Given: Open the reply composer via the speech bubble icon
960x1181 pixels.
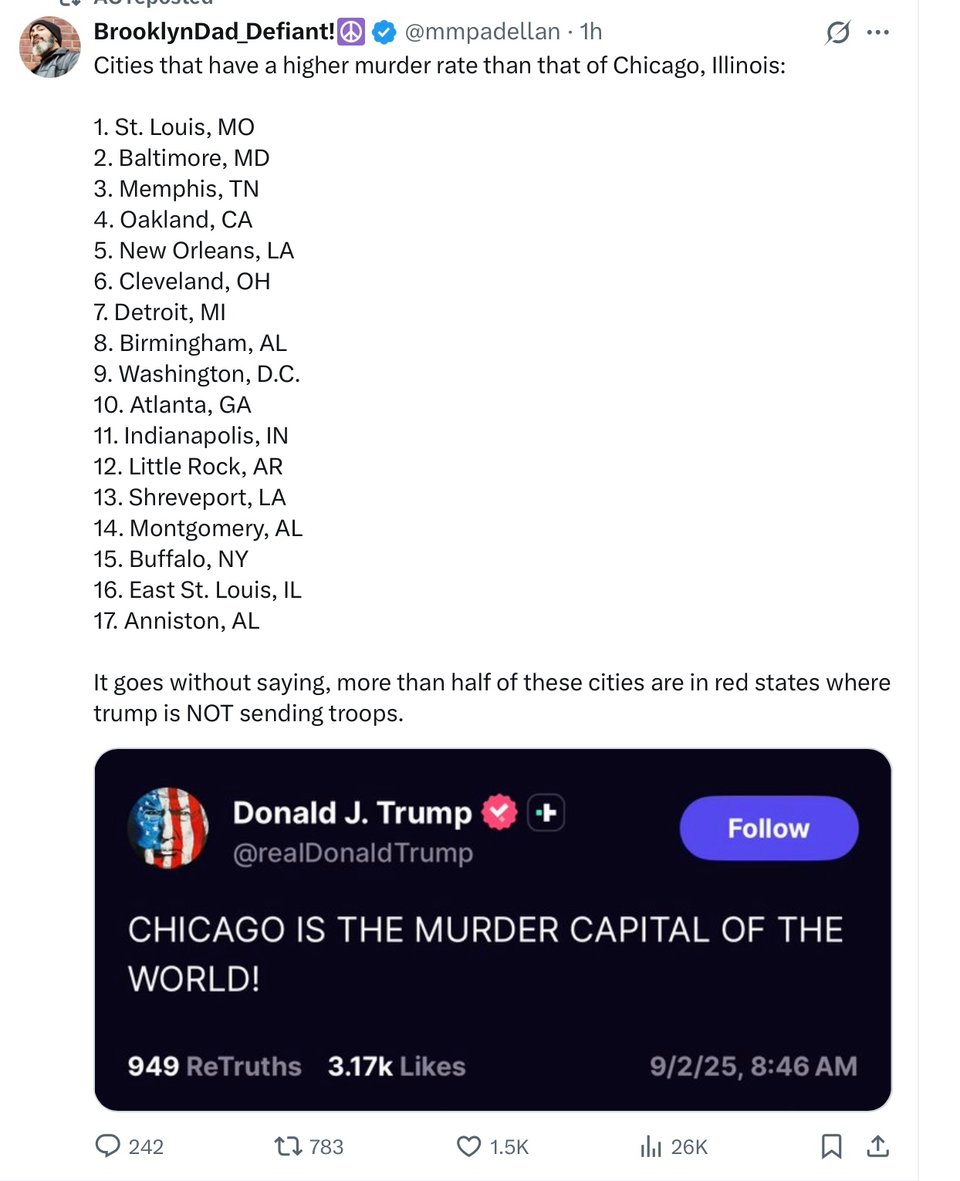Looking at the screenshot, I should pos(108,1146).
